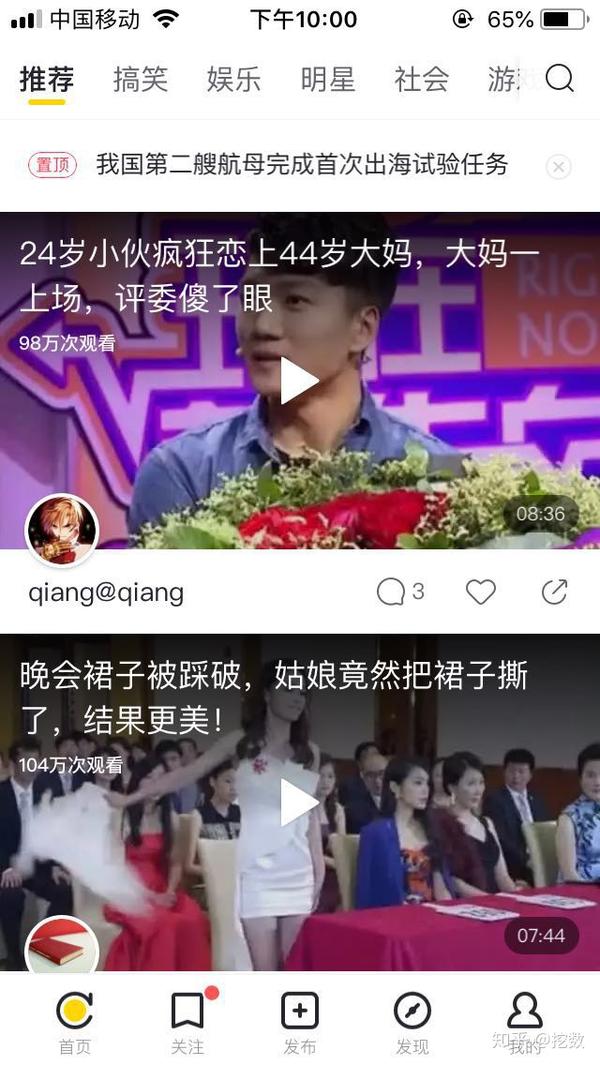The height and width of the screenshot is (1065, 600).
Task: Open the pinned 我国第二艘航母 news headline
Action: coord(301,165)
